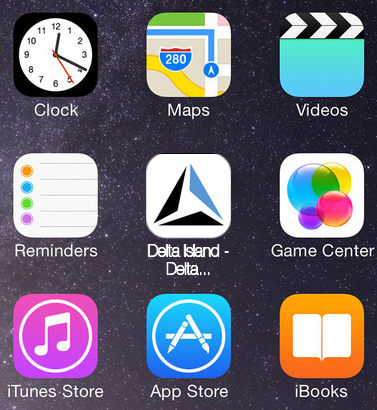Launch the Maps app
The image size is (377, 410).
tap(189, 55)
